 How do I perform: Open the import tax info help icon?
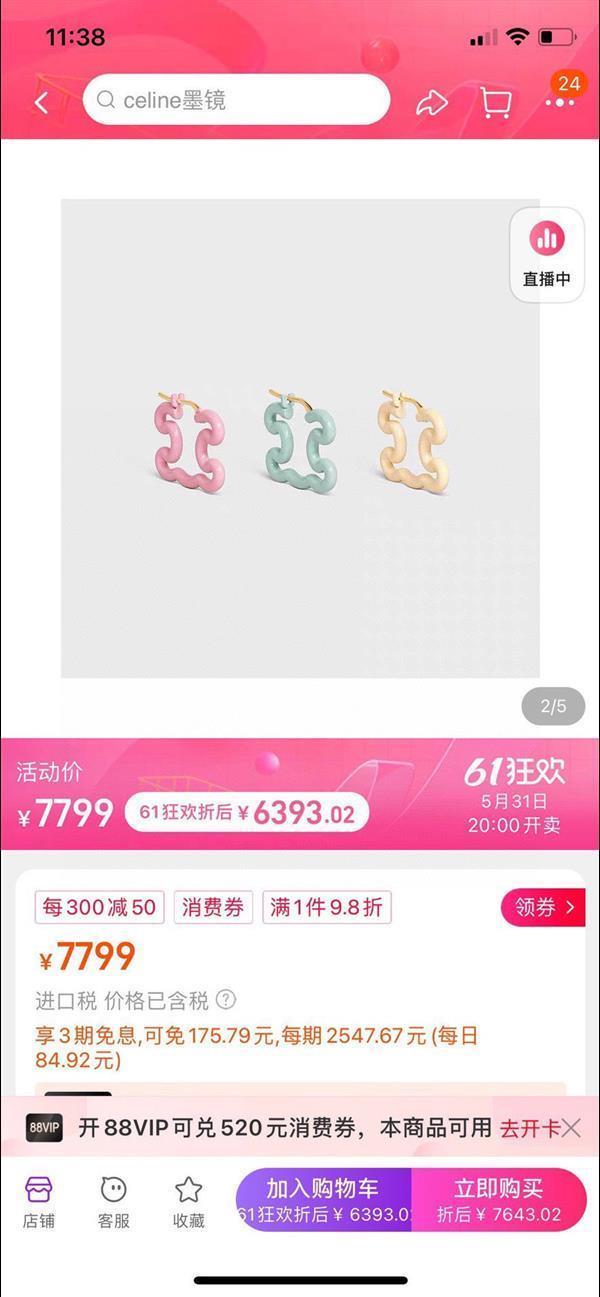[x=226, y=999]
